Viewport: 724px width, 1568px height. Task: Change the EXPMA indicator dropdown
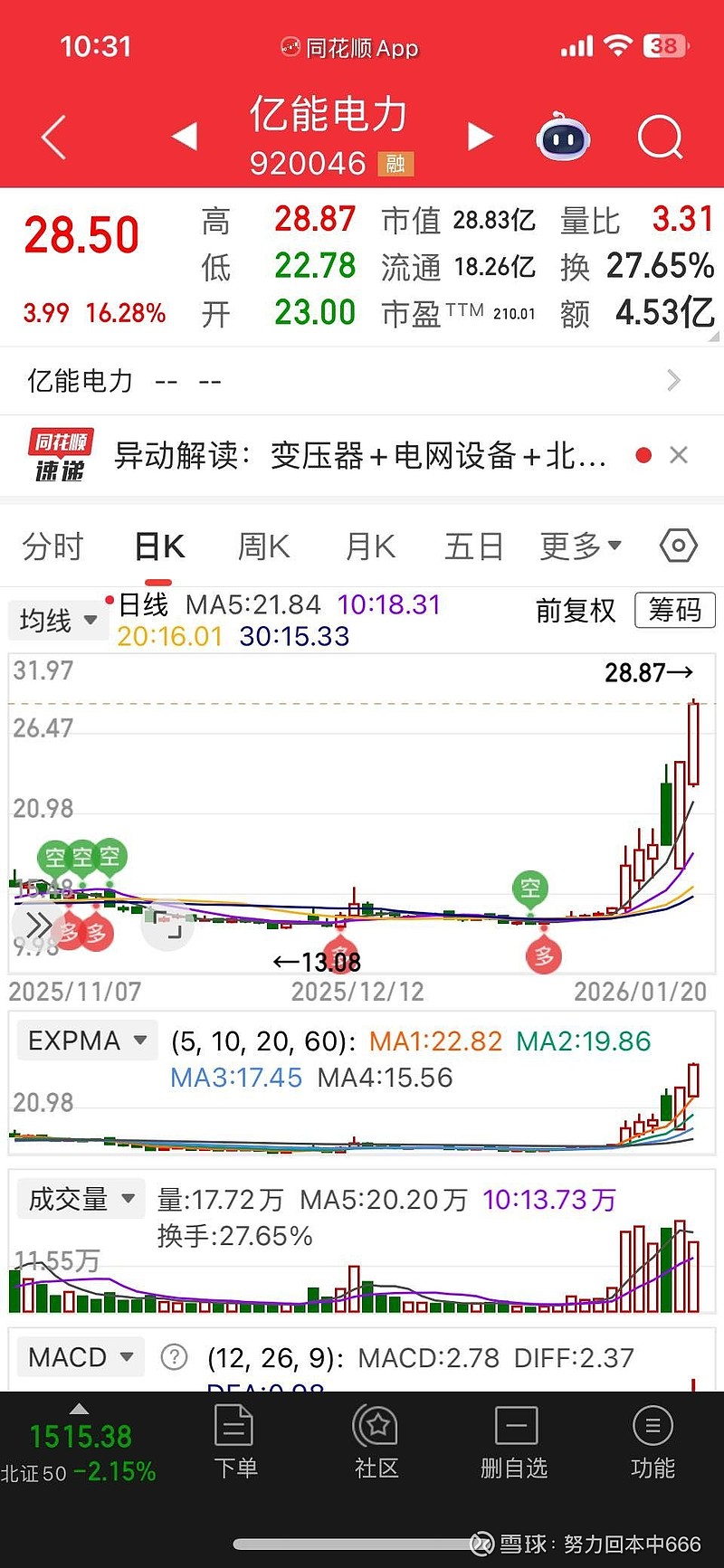(87, 1041)
